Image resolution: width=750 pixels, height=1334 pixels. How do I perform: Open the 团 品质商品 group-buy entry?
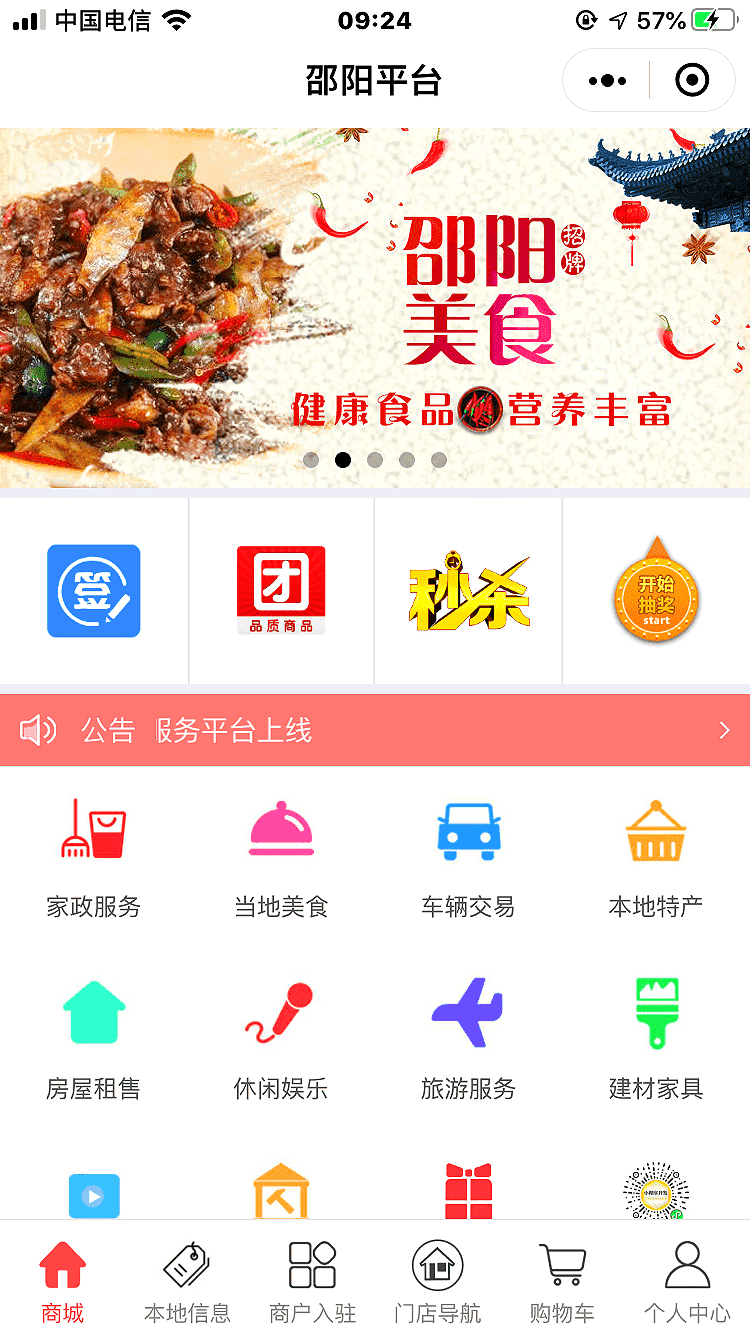(281, 590)
